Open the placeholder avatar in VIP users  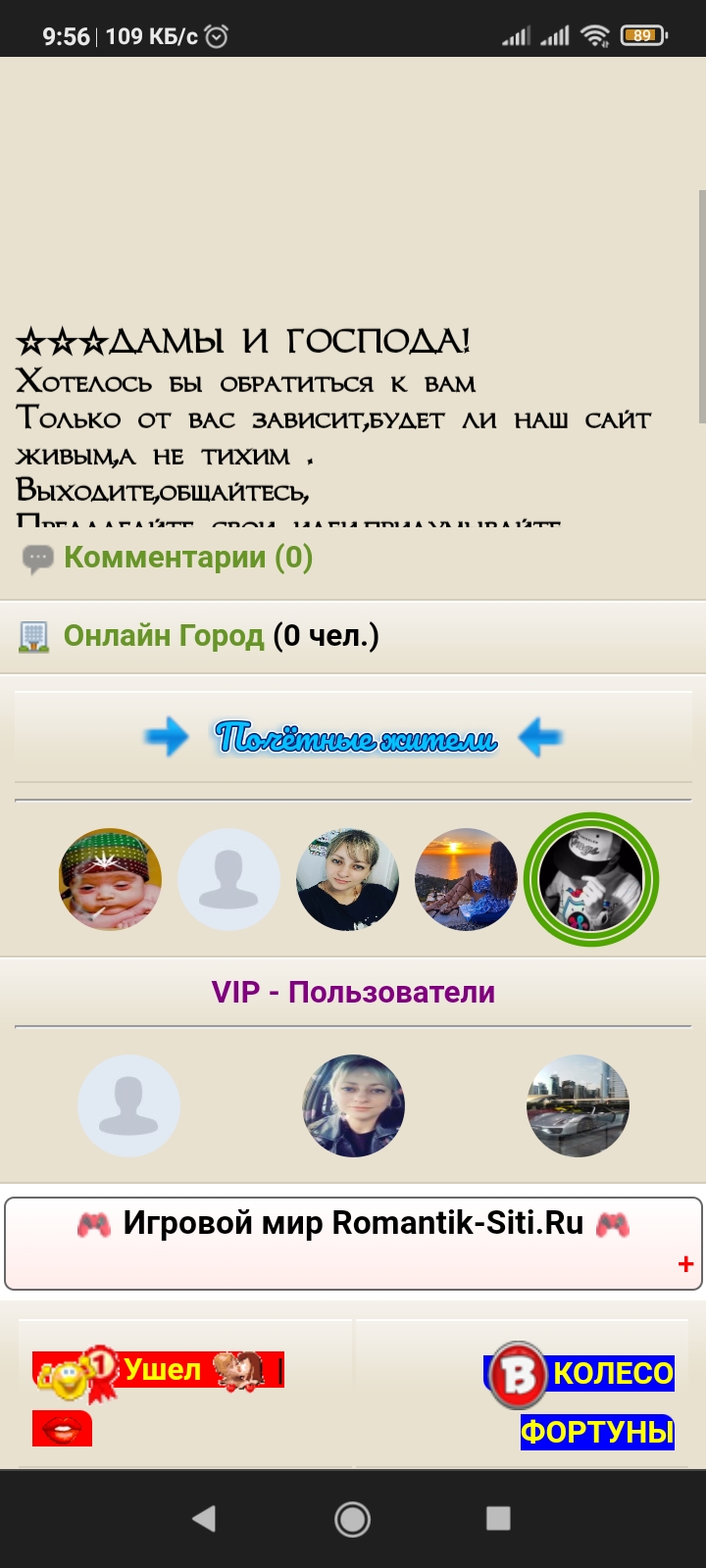[128, 1105]
